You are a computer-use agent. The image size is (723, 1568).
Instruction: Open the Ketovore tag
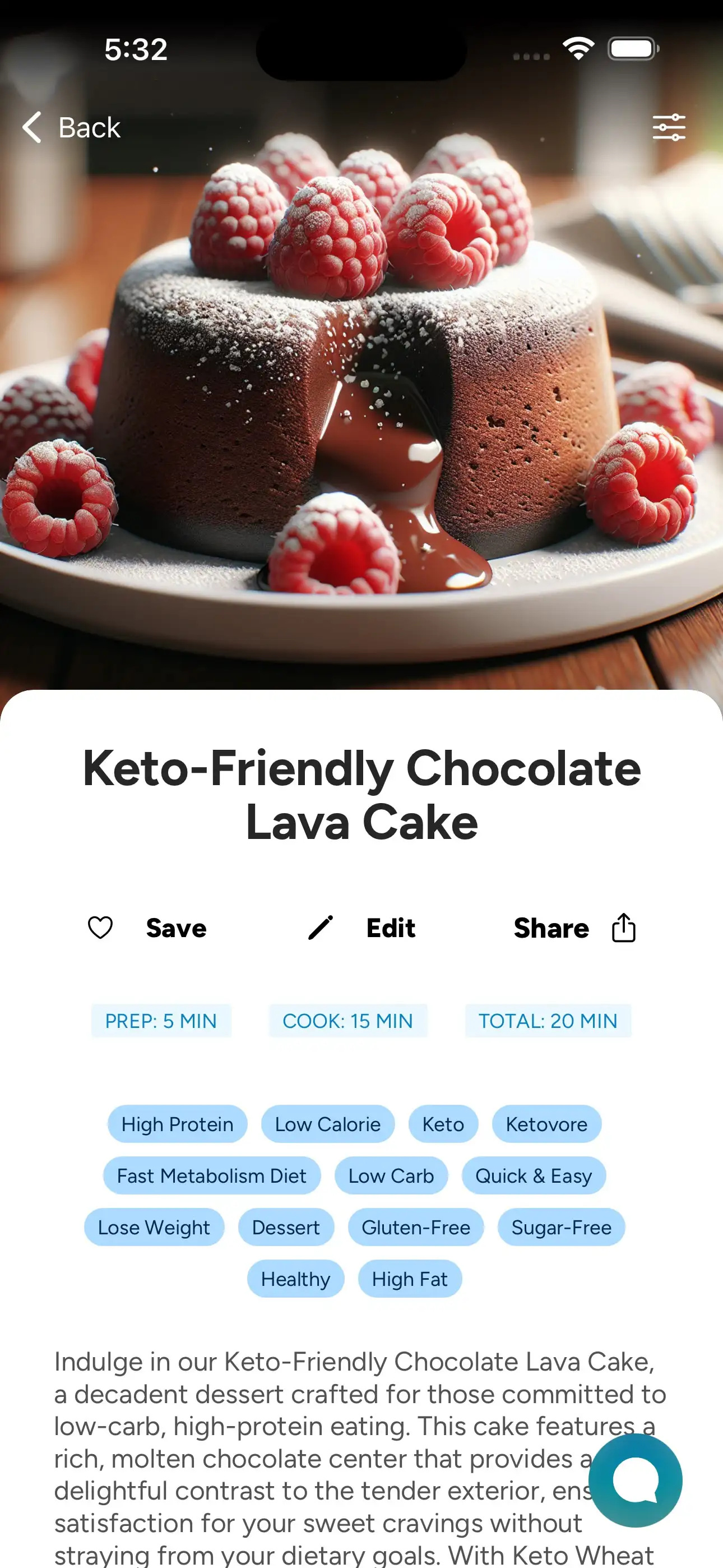546,1124
